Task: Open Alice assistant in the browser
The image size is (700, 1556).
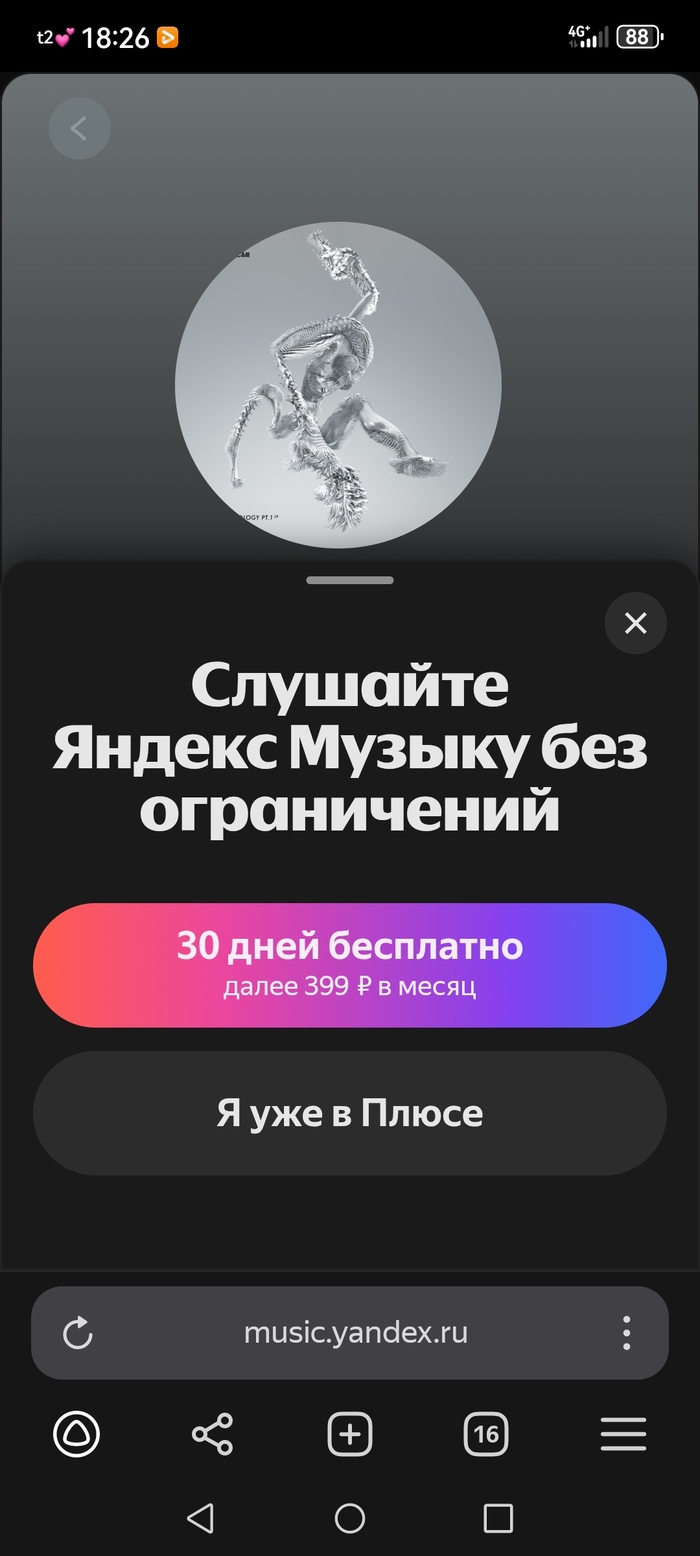Action: click(x=77, y=1435)
